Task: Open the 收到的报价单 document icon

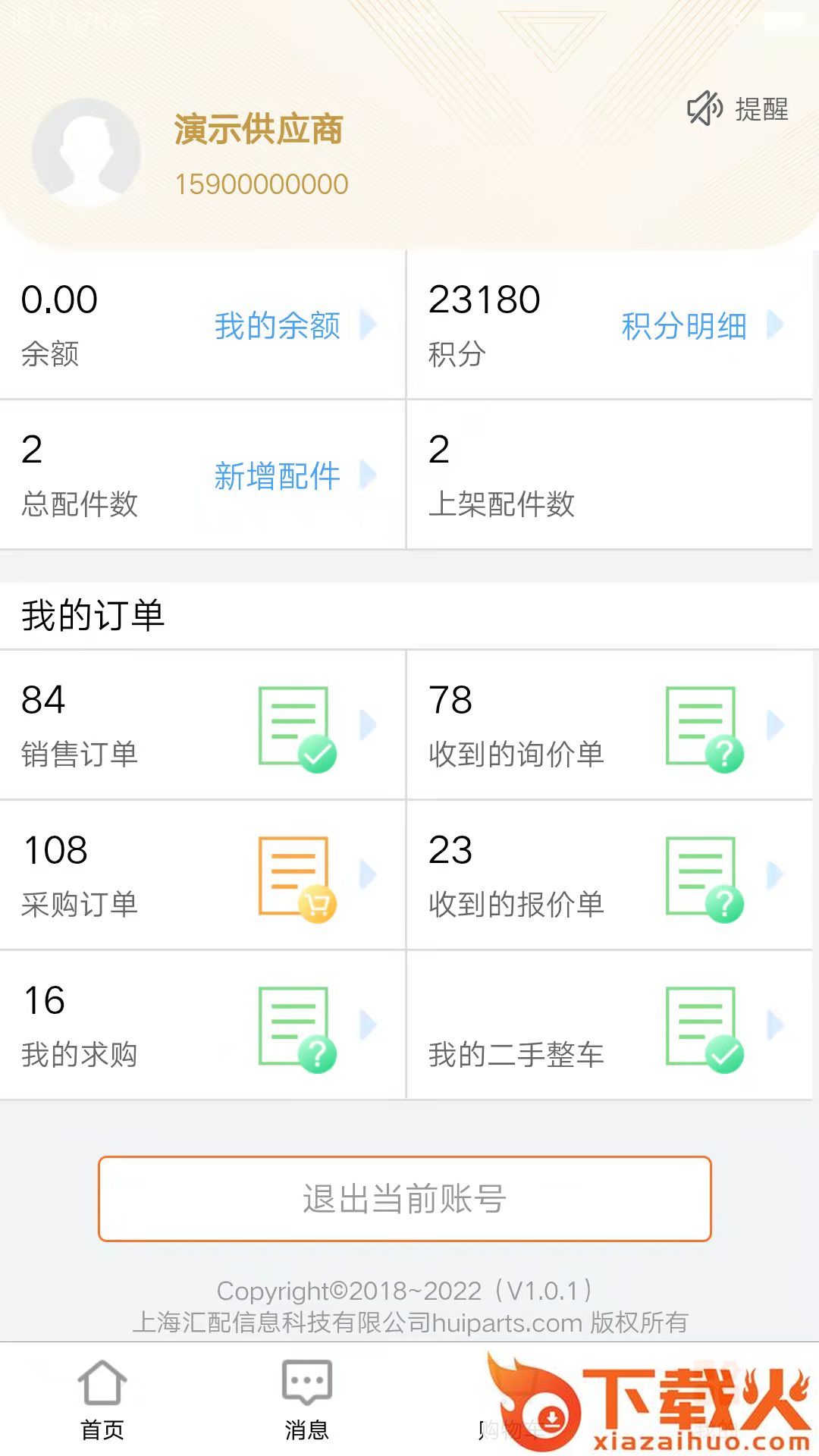Action: click(x=699, y=876)
